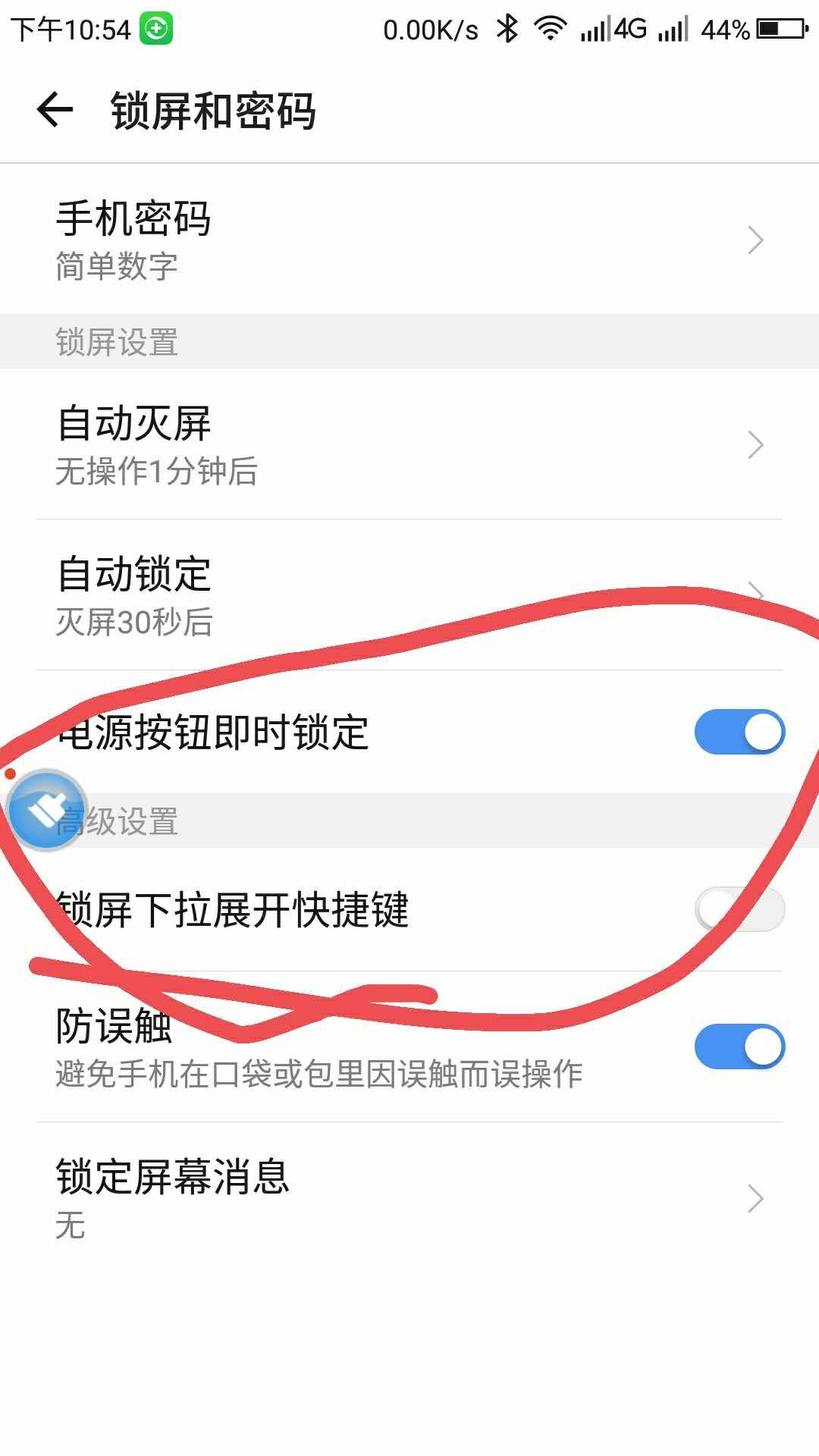819x1456 pixels.
Task: Tap the floating blue cleaner button
Action: 47,810
